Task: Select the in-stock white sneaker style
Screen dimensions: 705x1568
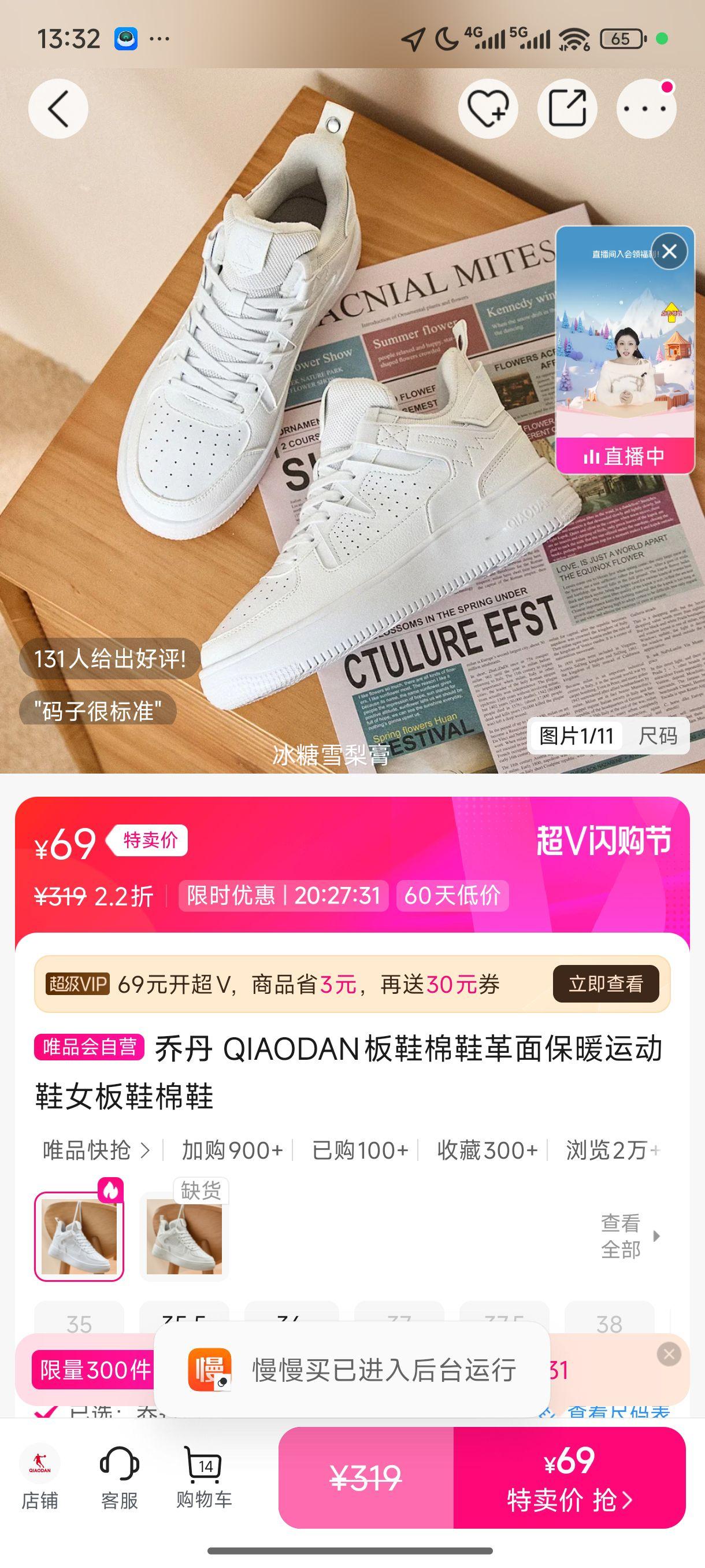Action: pos(79,1237)
